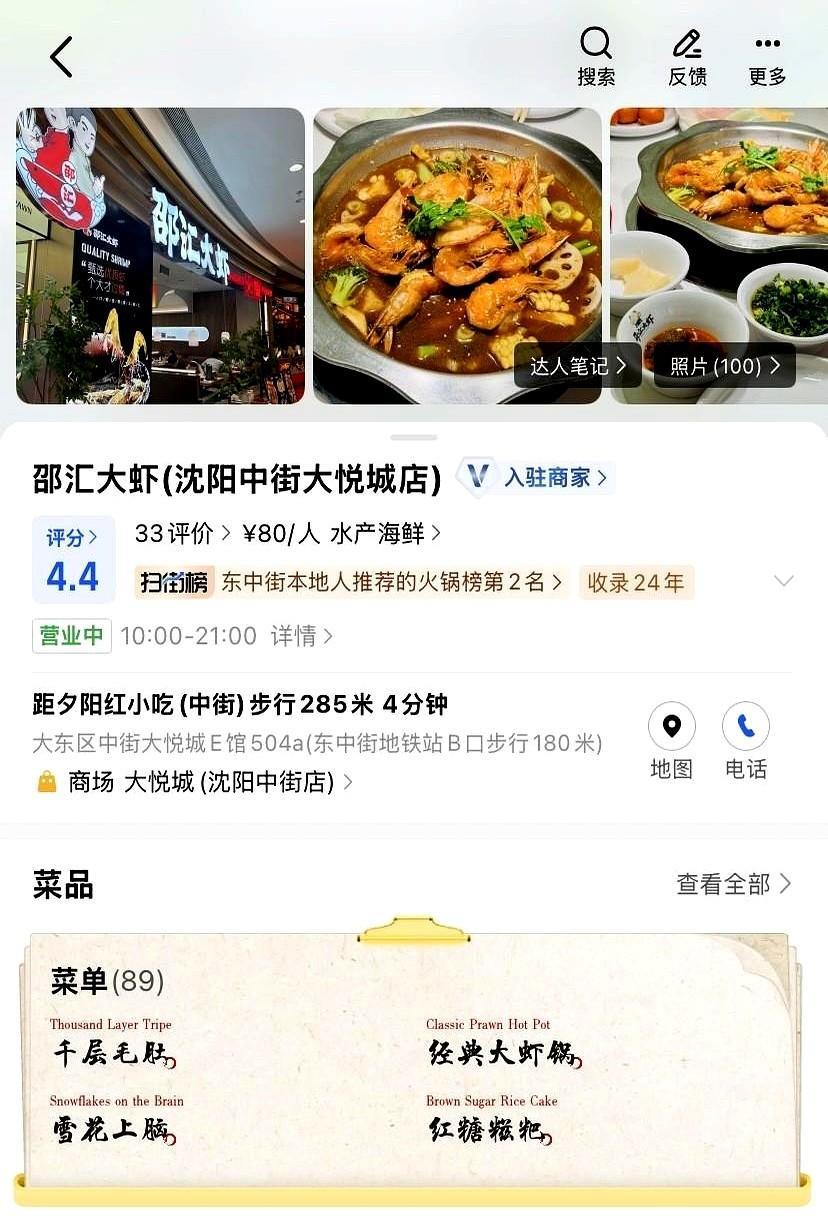The image size is (828, 1224).
Task: View the 33评价 reviews
Action: 182,534
